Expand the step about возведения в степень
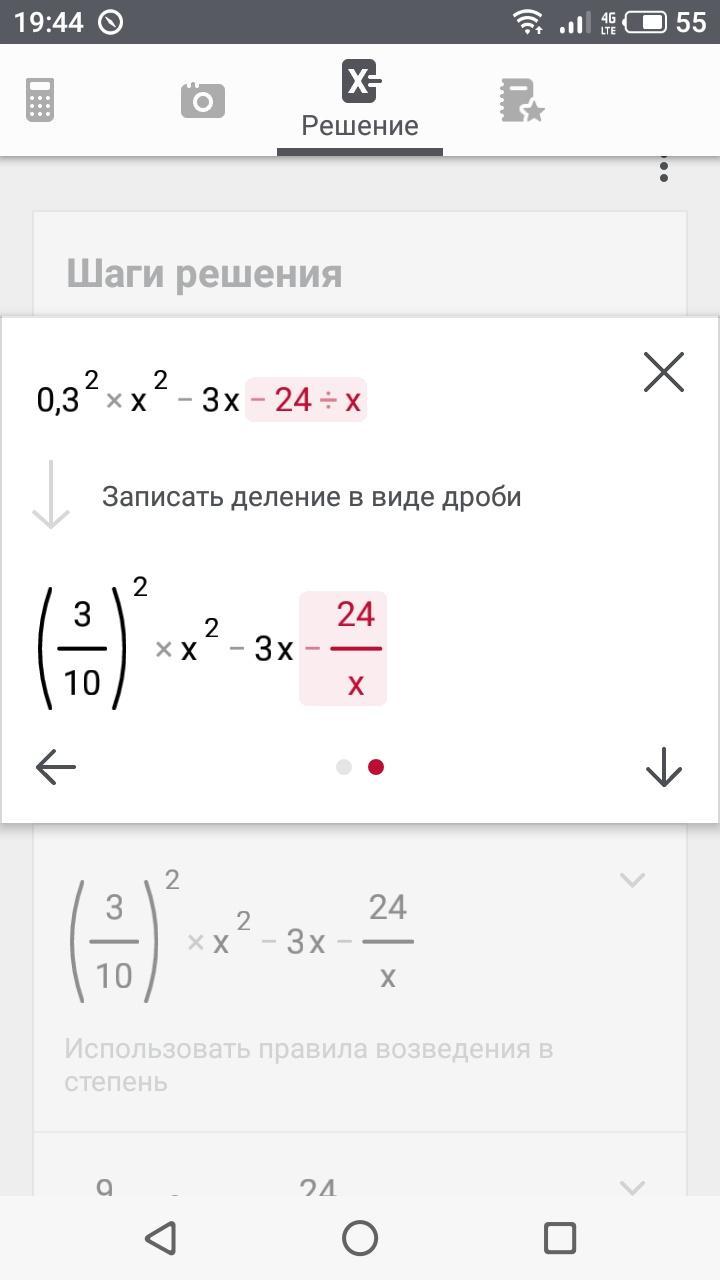Image resolution: width=720 pixels, height=1280 pixels. pos(631,880)
